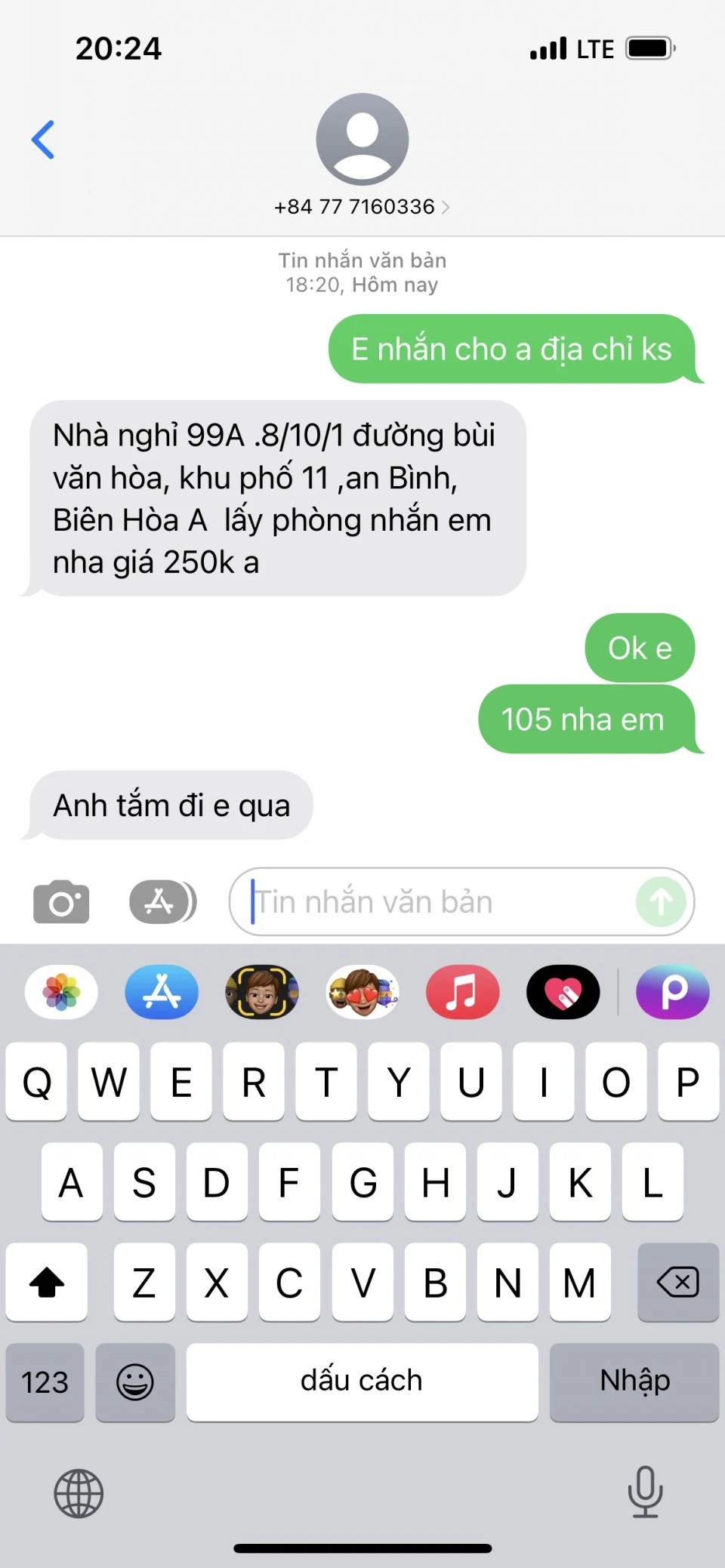Start dictation with the microphone key
This screenshot has height=1568, width=725.
click(x=645, y=1492)
